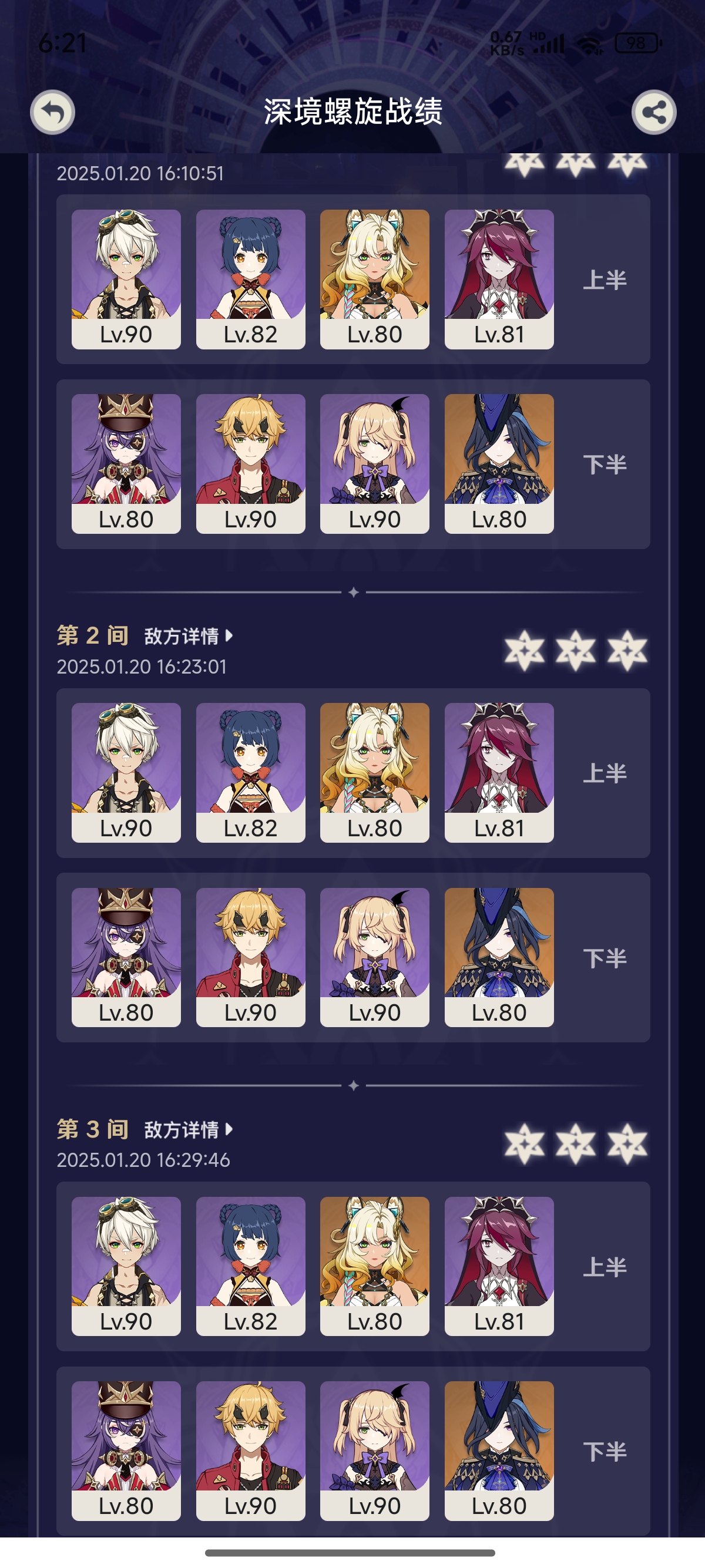This screenshot has height=1568, width=705.
Task: Share the Spiral Abyss record
Action: [x=653, y=112]
